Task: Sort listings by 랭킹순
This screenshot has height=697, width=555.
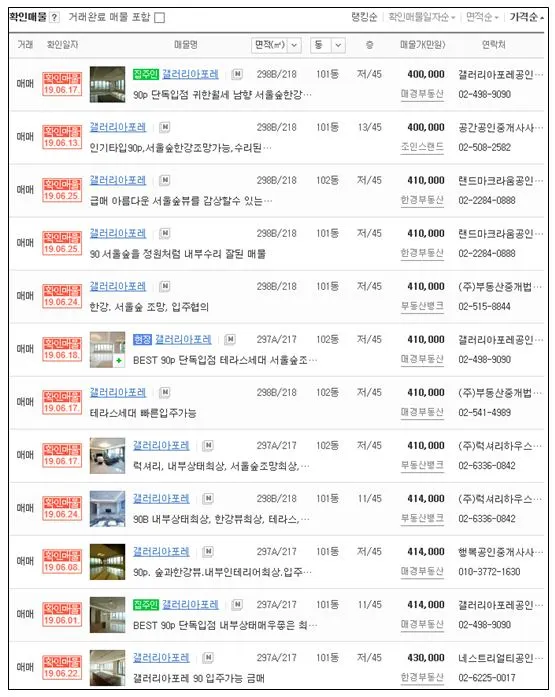Action: pos(364,17)
